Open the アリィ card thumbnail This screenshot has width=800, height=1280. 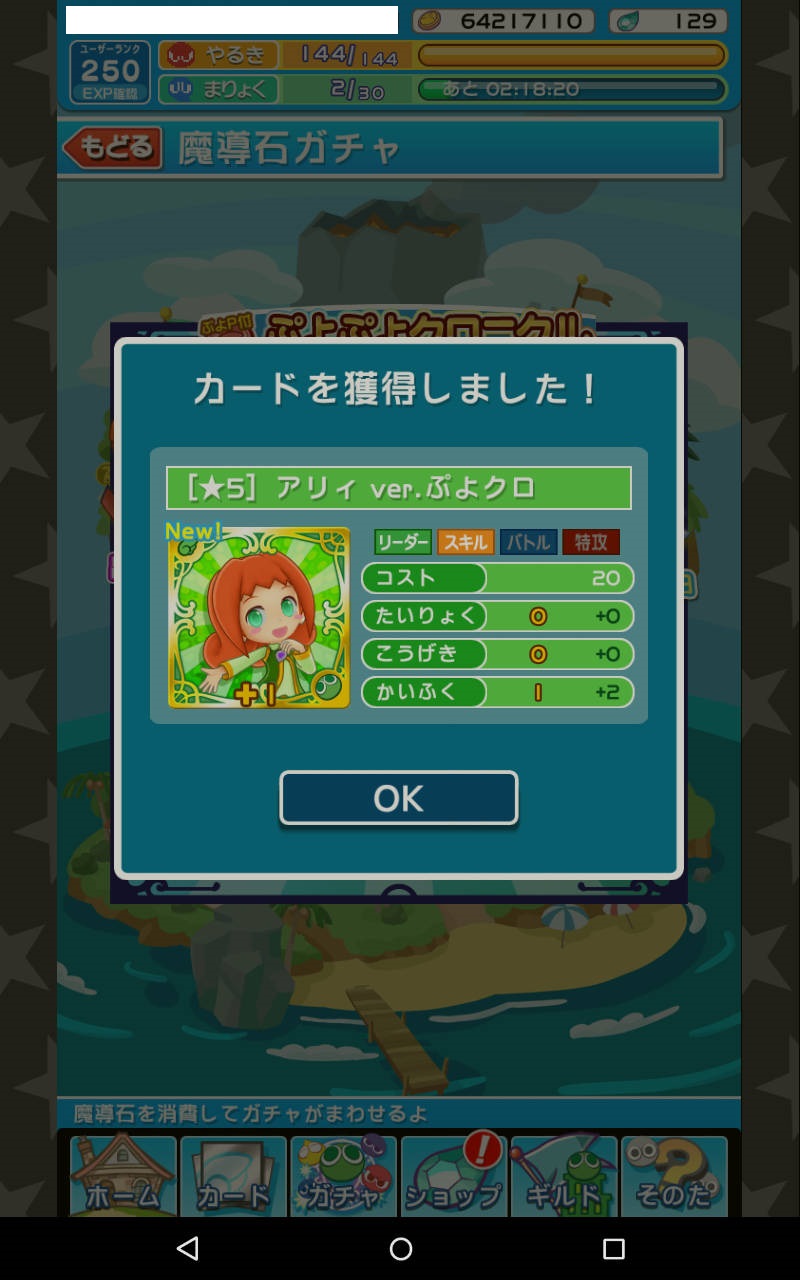(259, 618)
